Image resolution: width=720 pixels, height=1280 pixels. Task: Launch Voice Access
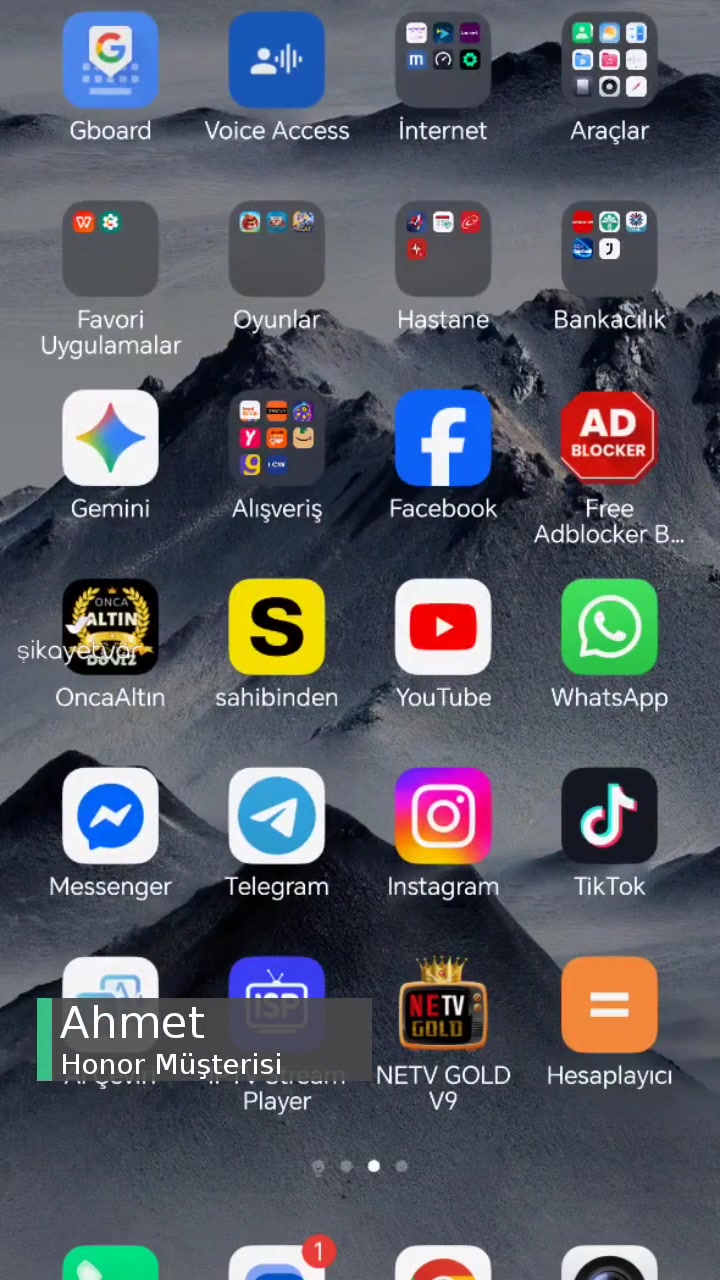(277, 60)
